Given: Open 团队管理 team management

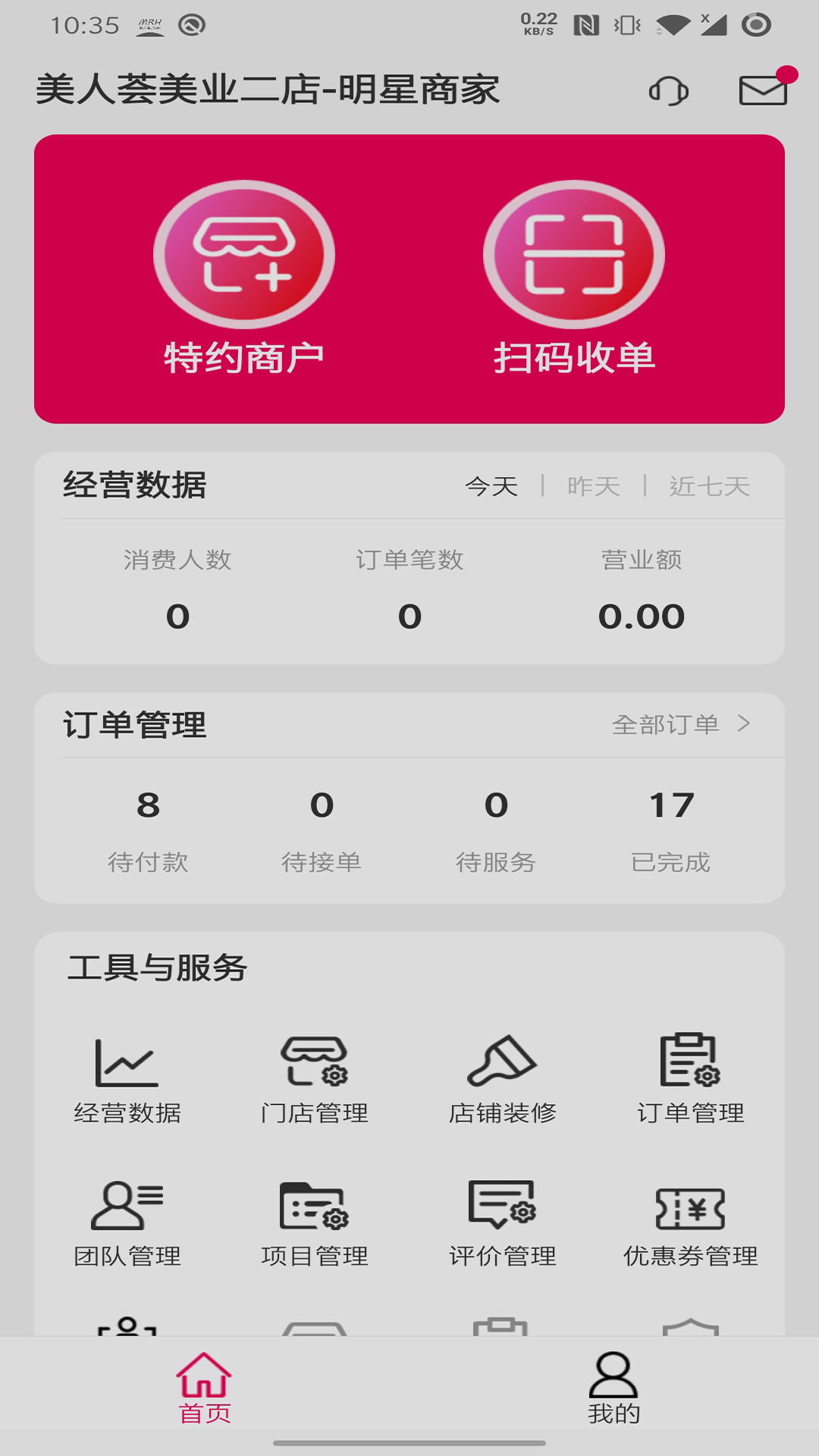Looking at the screenshot, I should coord(127,1222).
